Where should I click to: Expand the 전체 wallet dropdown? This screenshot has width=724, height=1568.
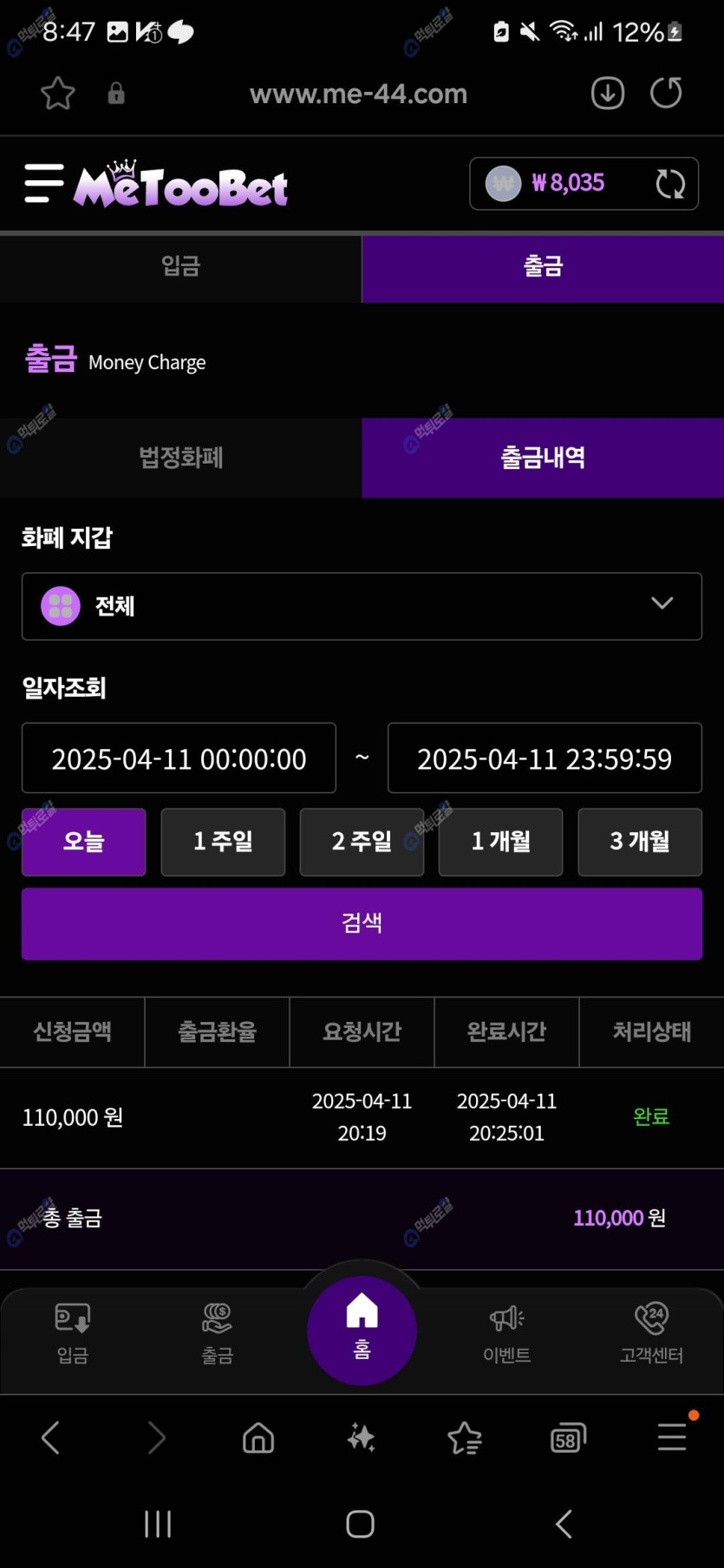(x=362, y=606)
